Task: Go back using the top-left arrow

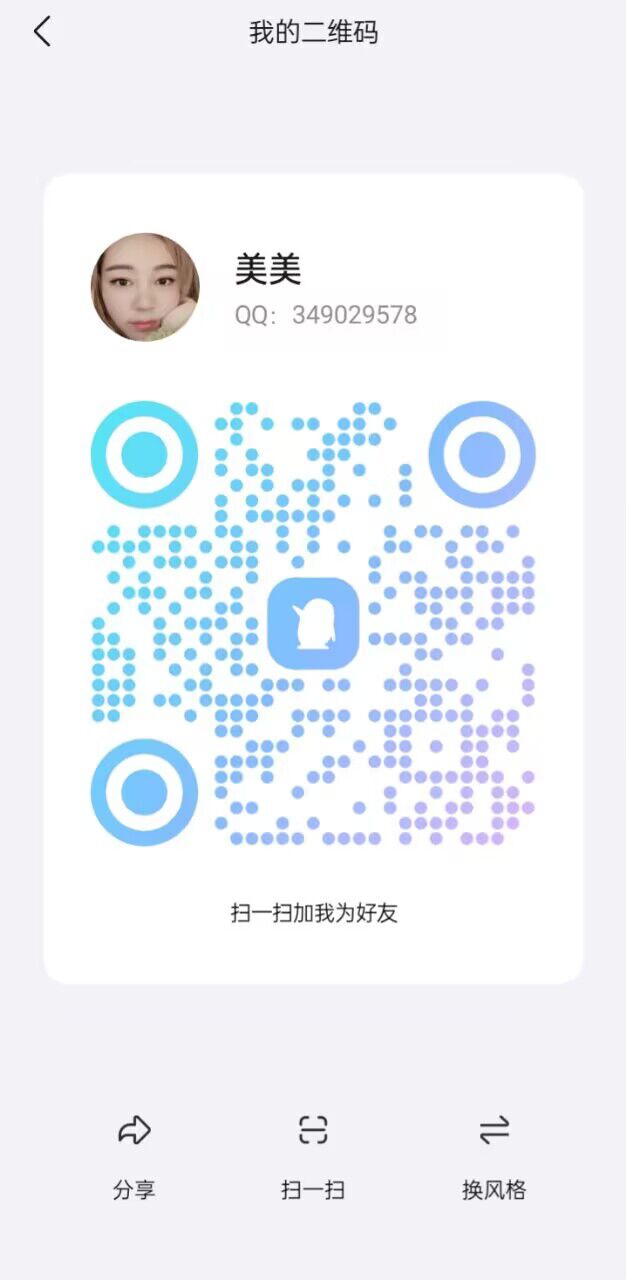Action: 42,32
